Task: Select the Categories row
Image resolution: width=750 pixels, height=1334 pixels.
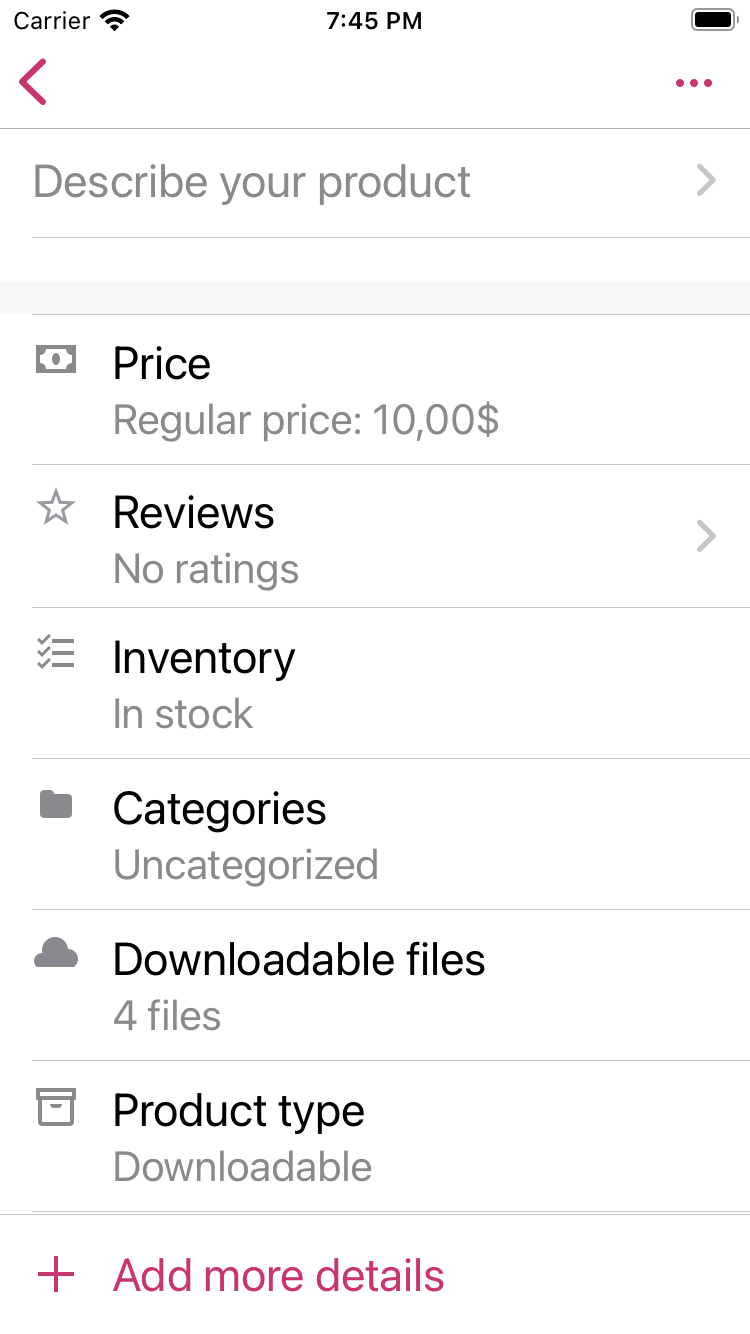Action: [x=375, y=835]
